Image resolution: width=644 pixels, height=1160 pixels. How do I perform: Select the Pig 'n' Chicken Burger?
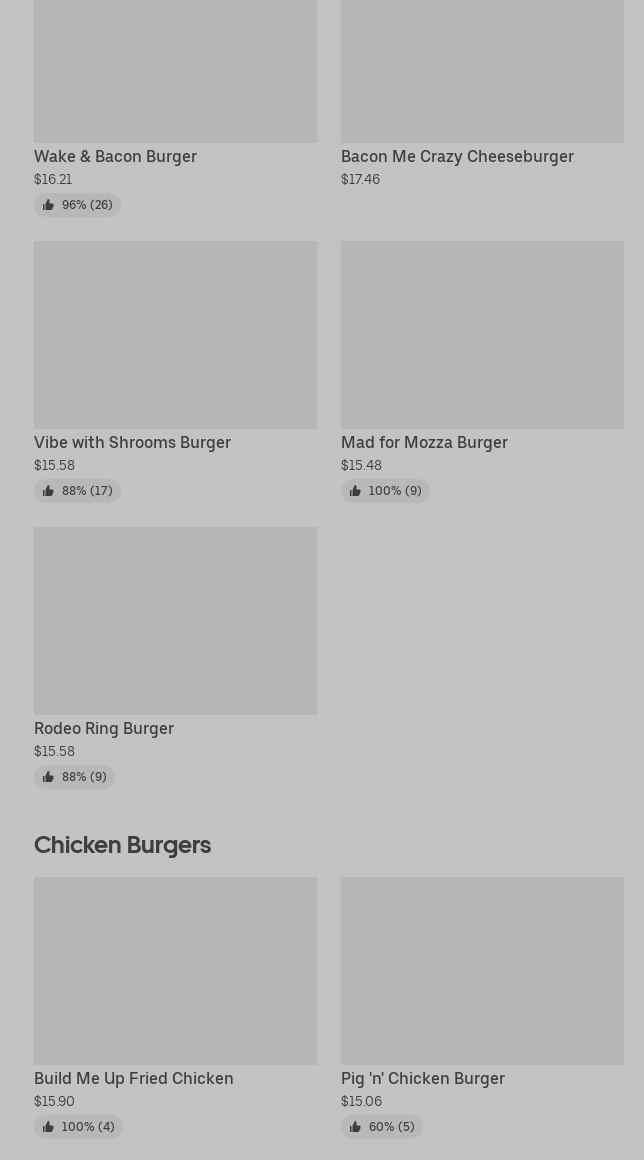coord(482,1008)
